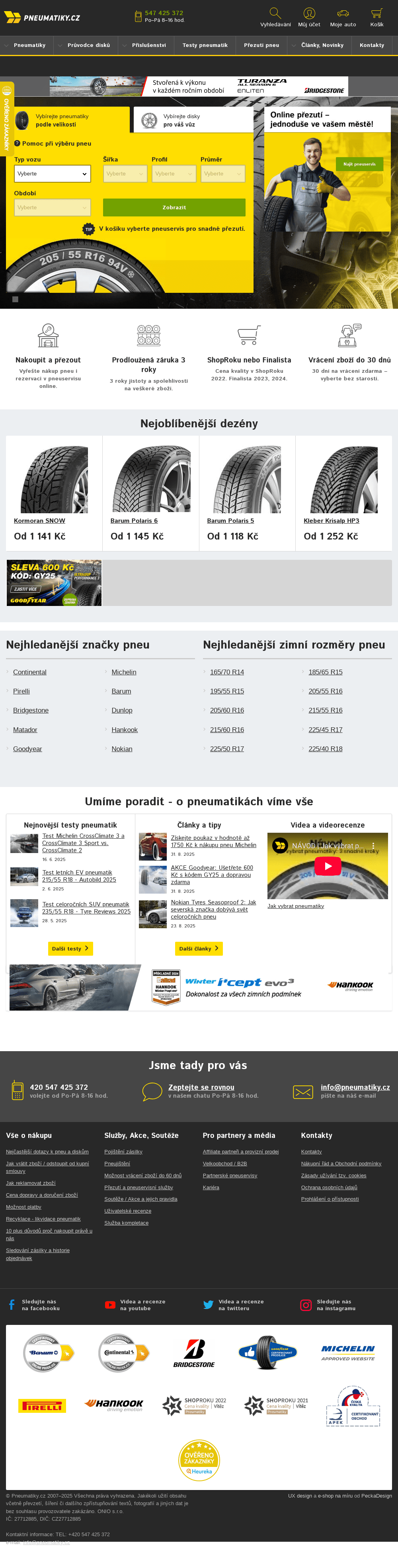Expand the Typ vozu dropdown
The width and height of the screenshot is (398, 1568).
[x=52, y=173]
